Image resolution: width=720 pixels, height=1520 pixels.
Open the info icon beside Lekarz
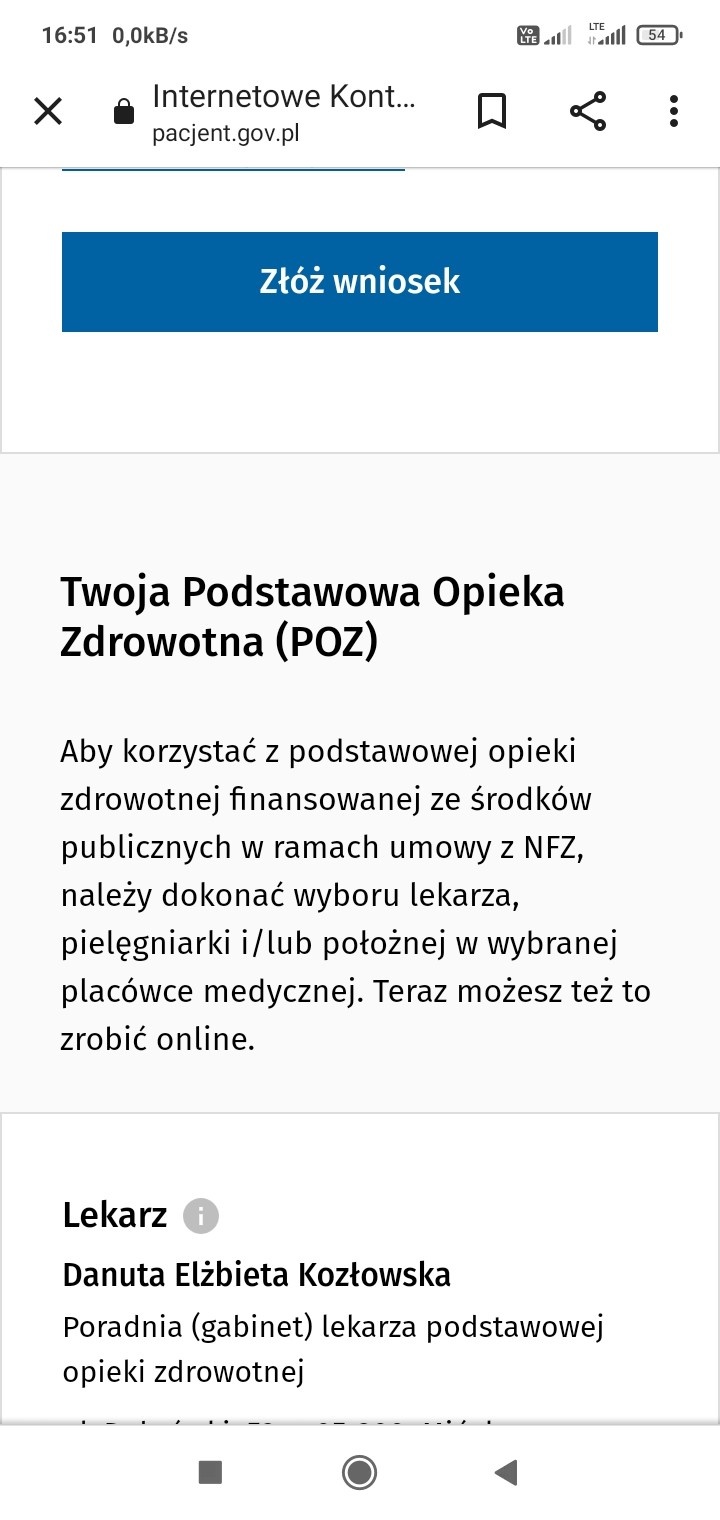(201, 1216)
